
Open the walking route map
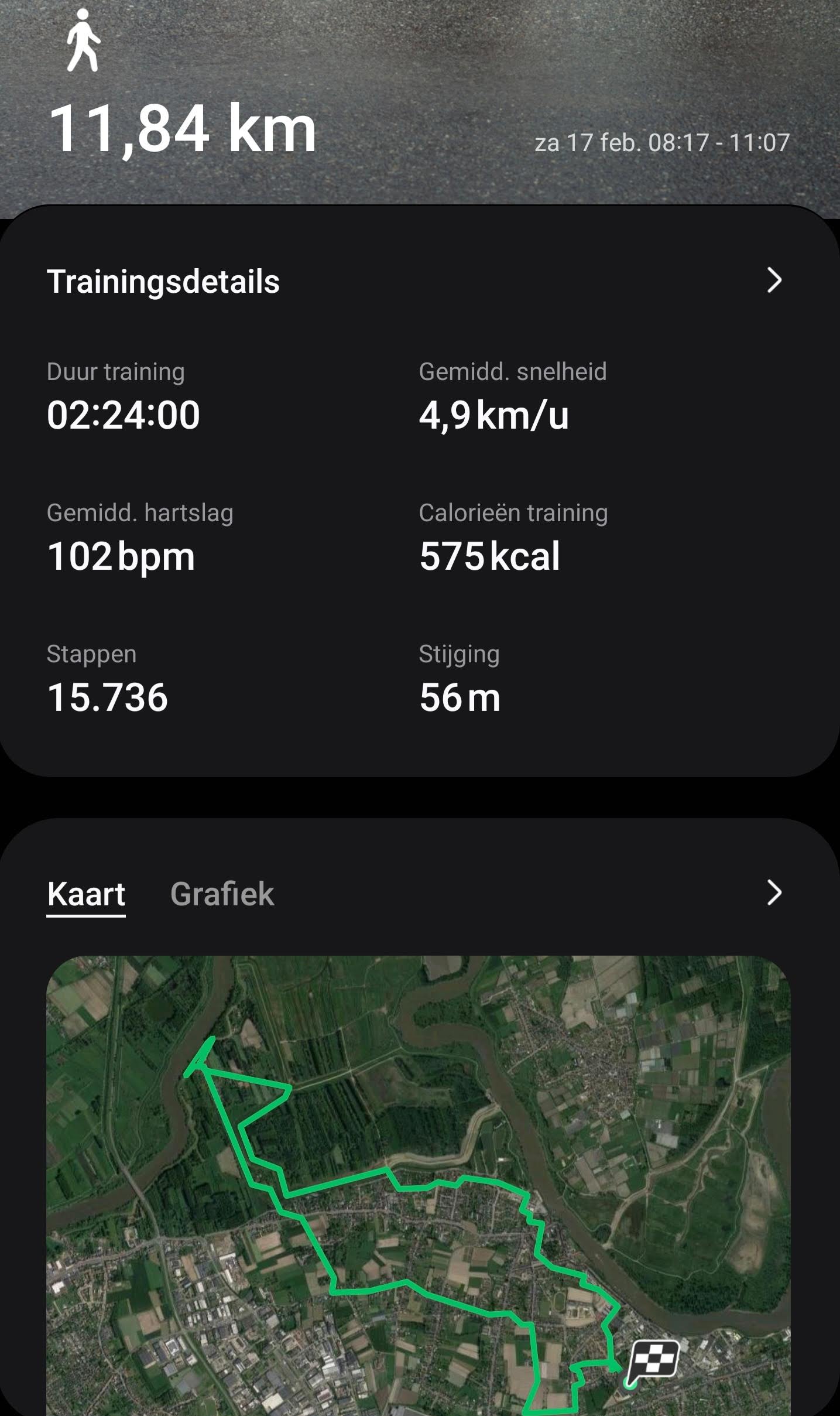point(419,1183)
